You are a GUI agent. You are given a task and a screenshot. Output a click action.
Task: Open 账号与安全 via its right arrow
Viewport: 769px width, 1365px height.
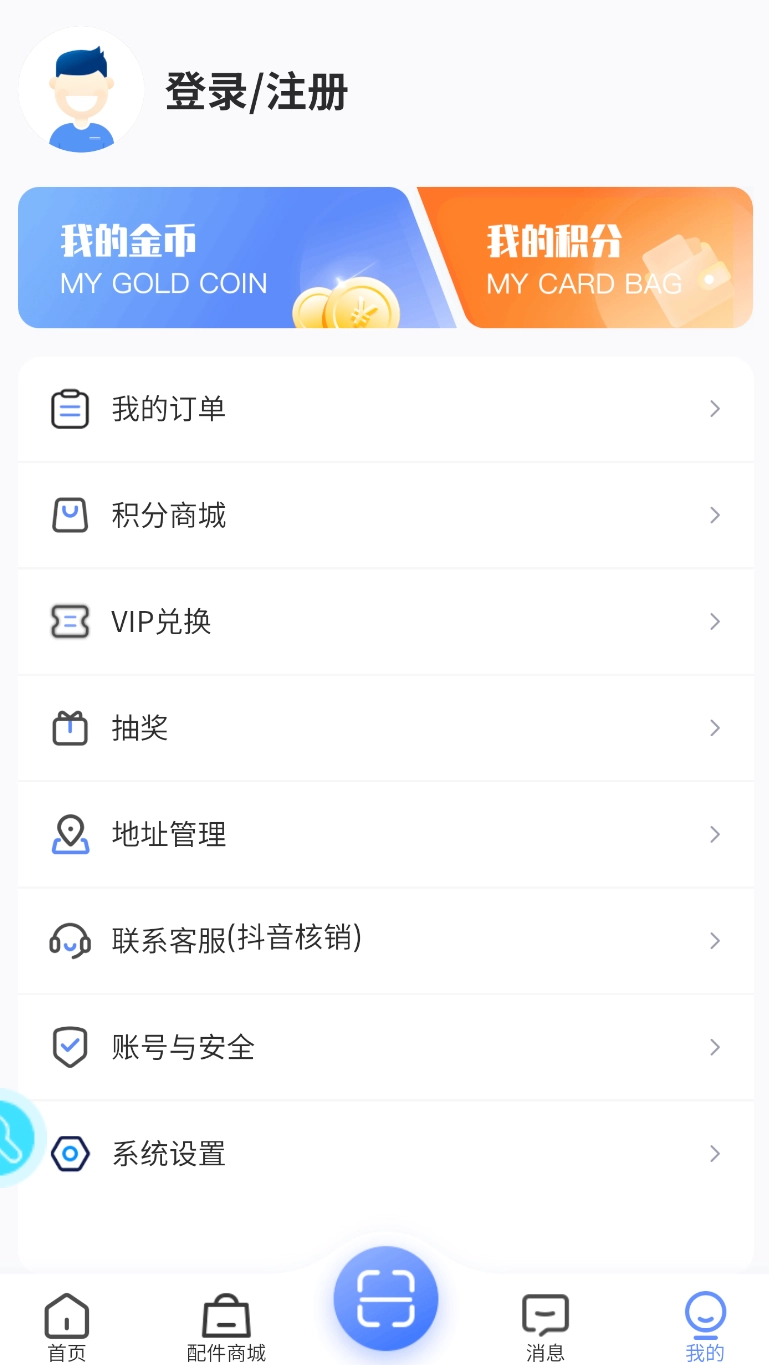click(714, 1047)
